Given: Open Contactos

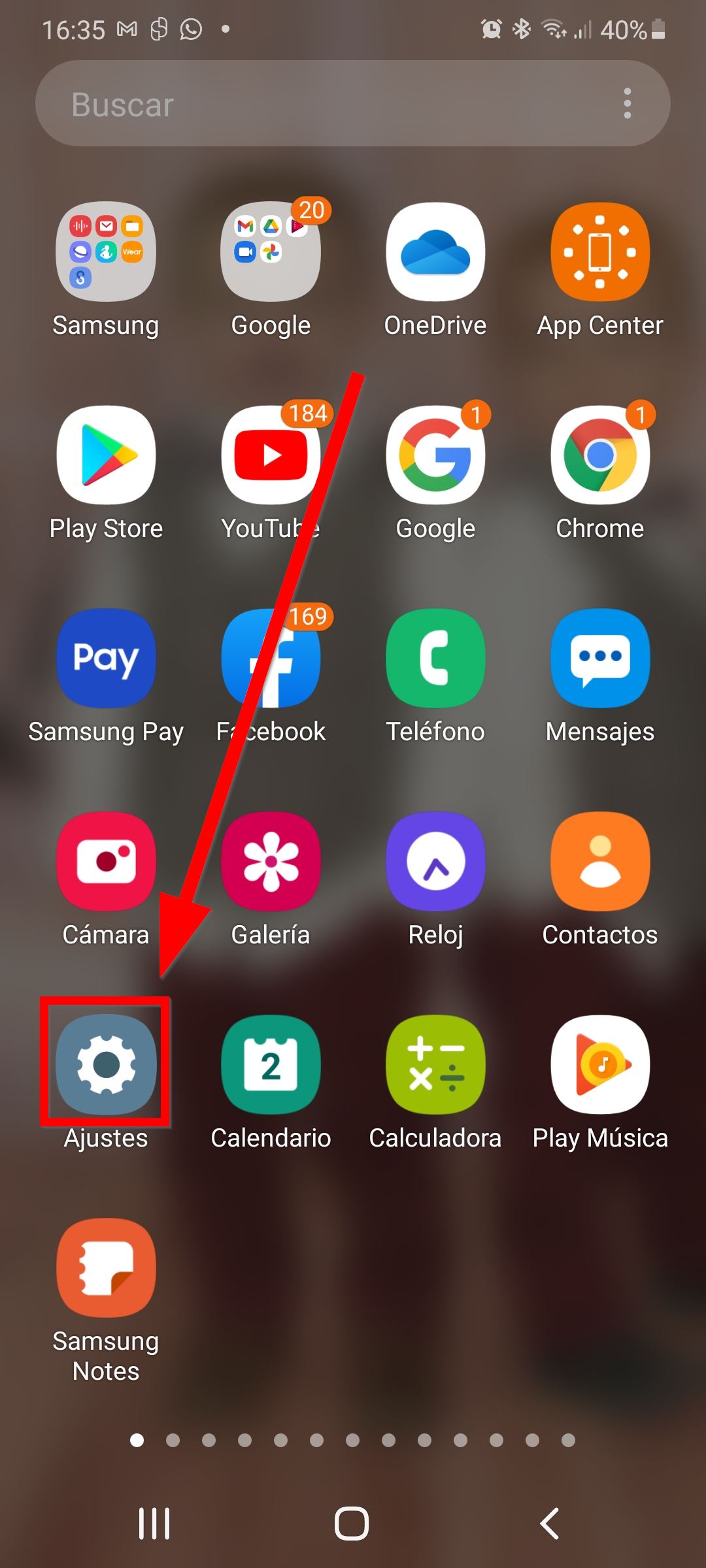Looking at the screenshot, I should pyautogui.click(x=600, y=862).
